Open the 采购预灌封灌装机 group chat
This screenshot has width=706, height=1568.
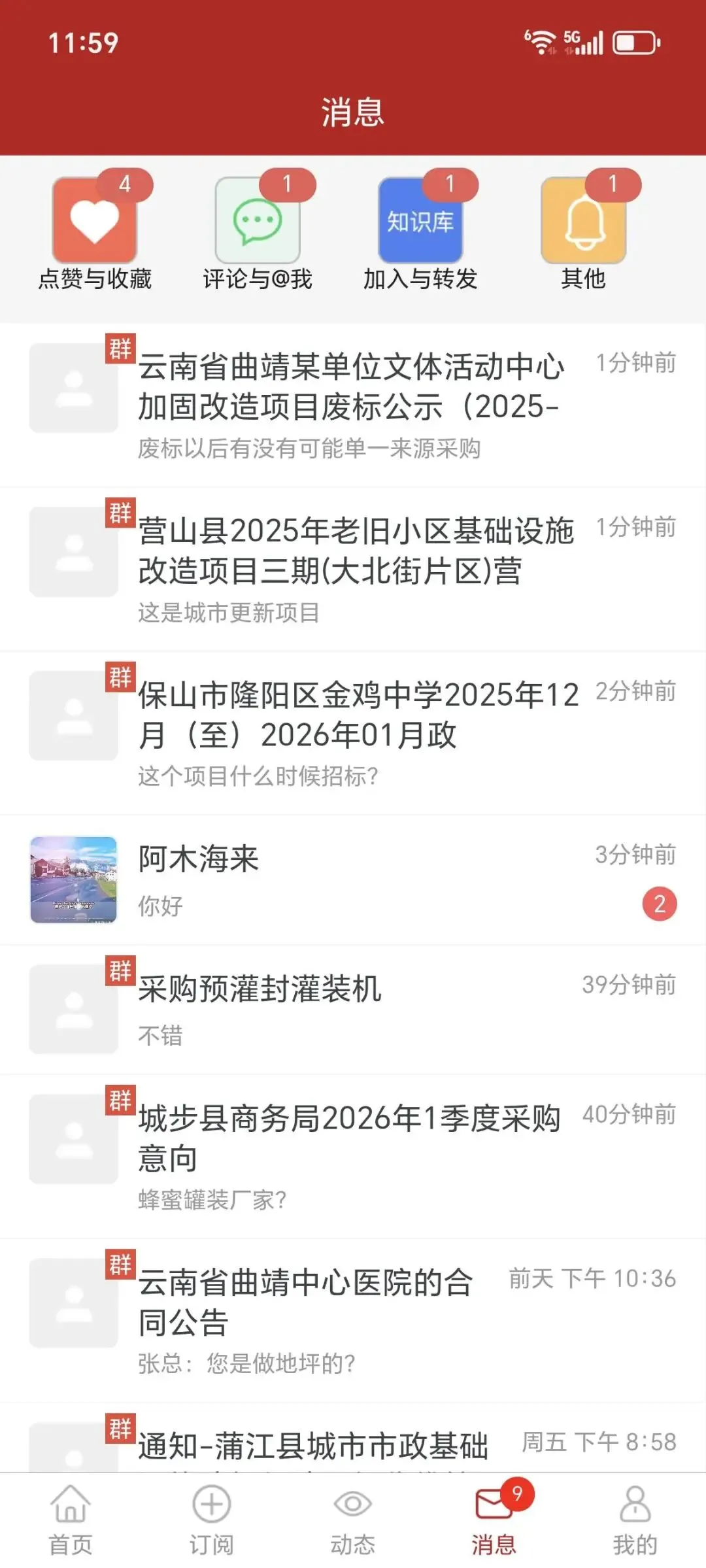click(x=353, y=1009)
